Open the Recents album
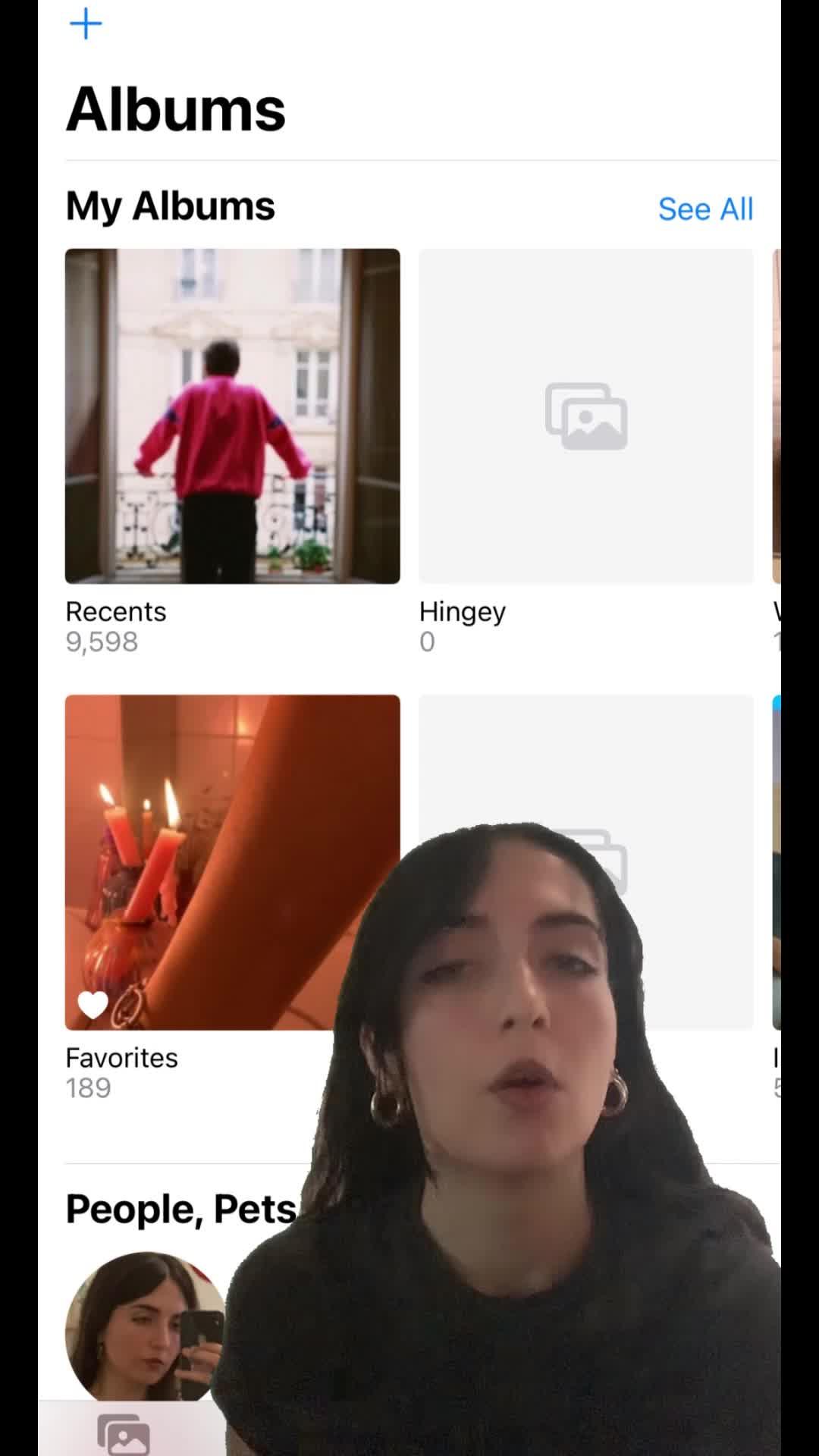Image resolution: width=819 pixels, height=1456 pixels. (232, 416)
